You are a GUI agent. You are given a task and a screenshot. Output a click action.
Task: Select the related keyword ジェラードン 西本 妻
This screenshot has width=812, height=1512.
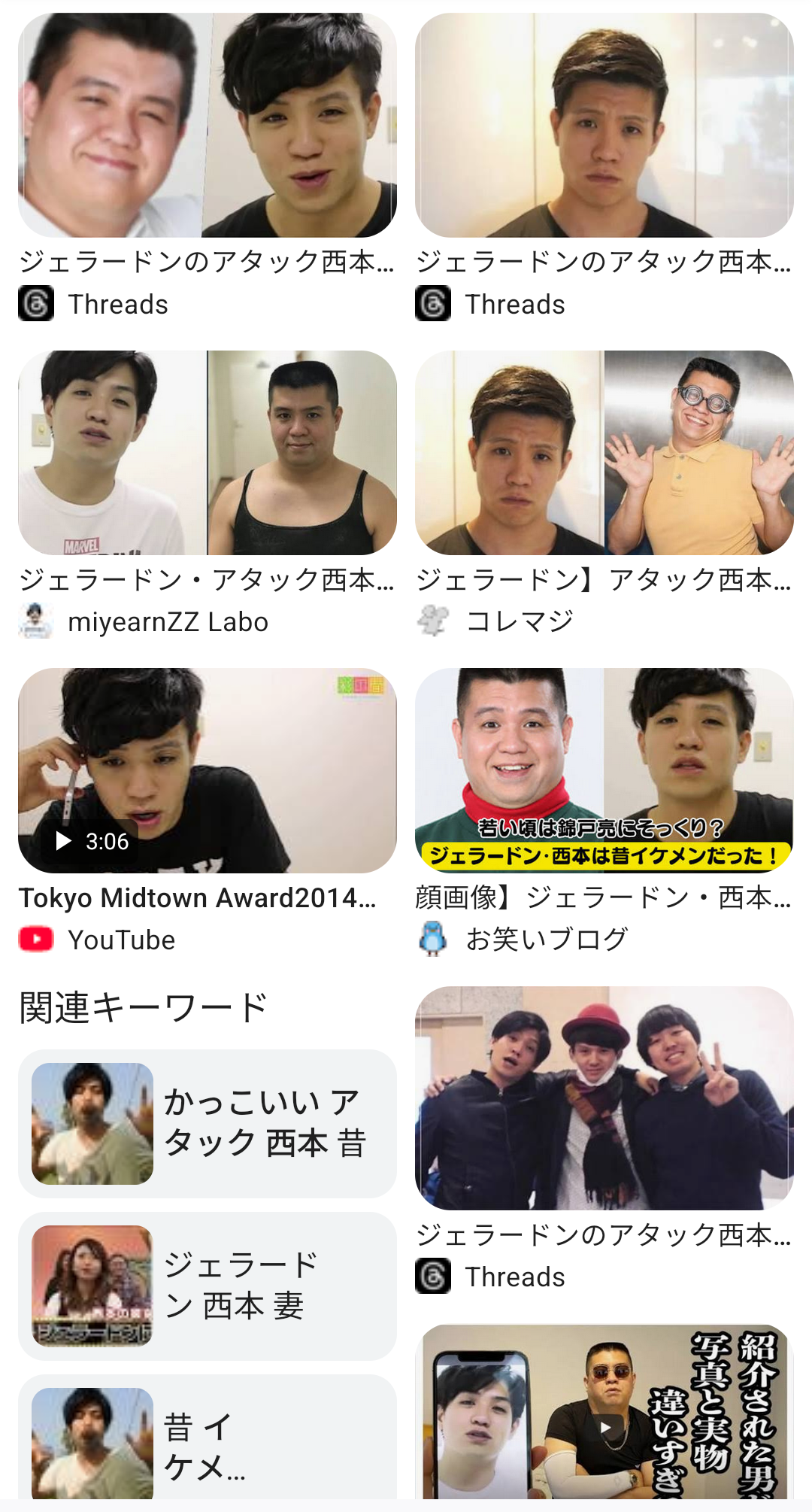tap(207, 1286)
